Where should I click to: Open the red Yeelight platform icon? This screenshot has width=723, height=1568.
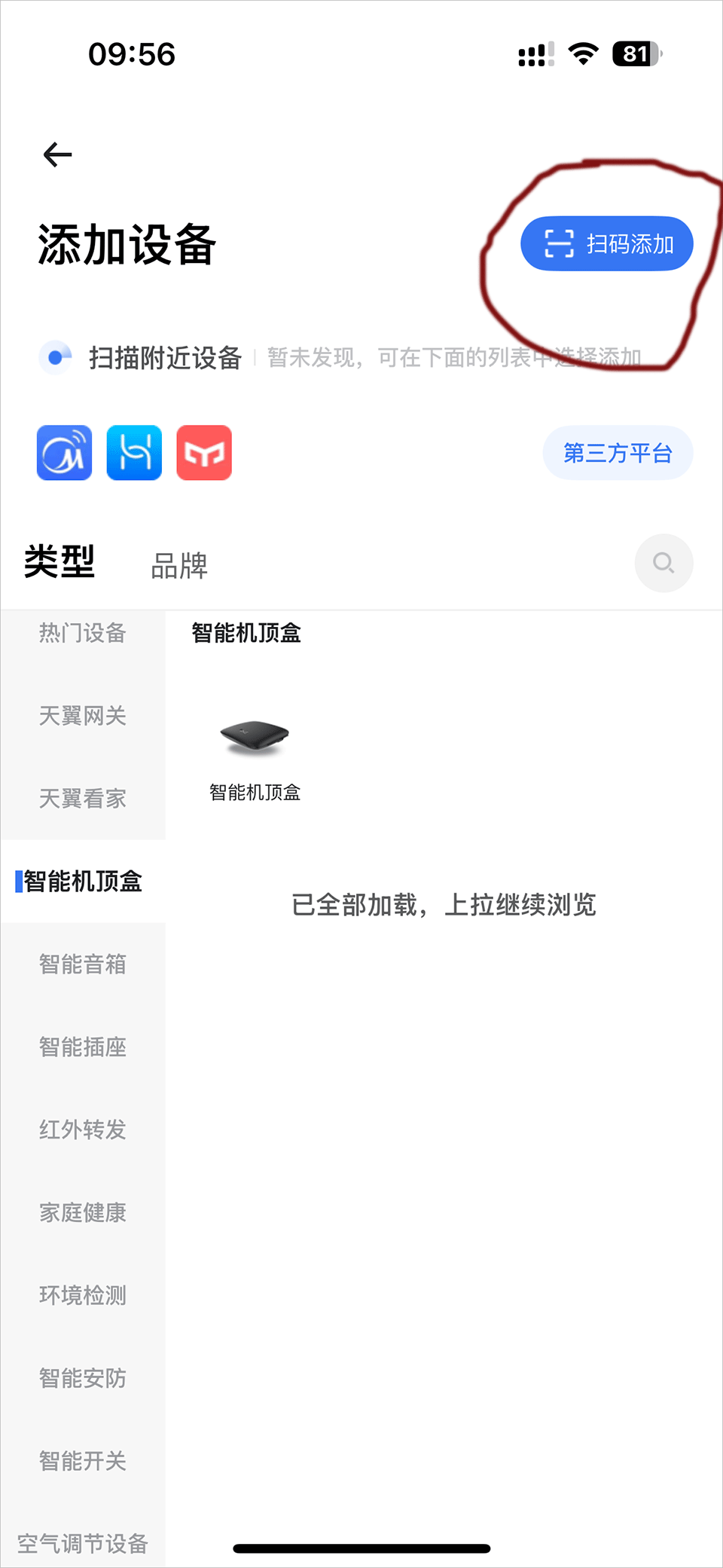tap(204, 453)
